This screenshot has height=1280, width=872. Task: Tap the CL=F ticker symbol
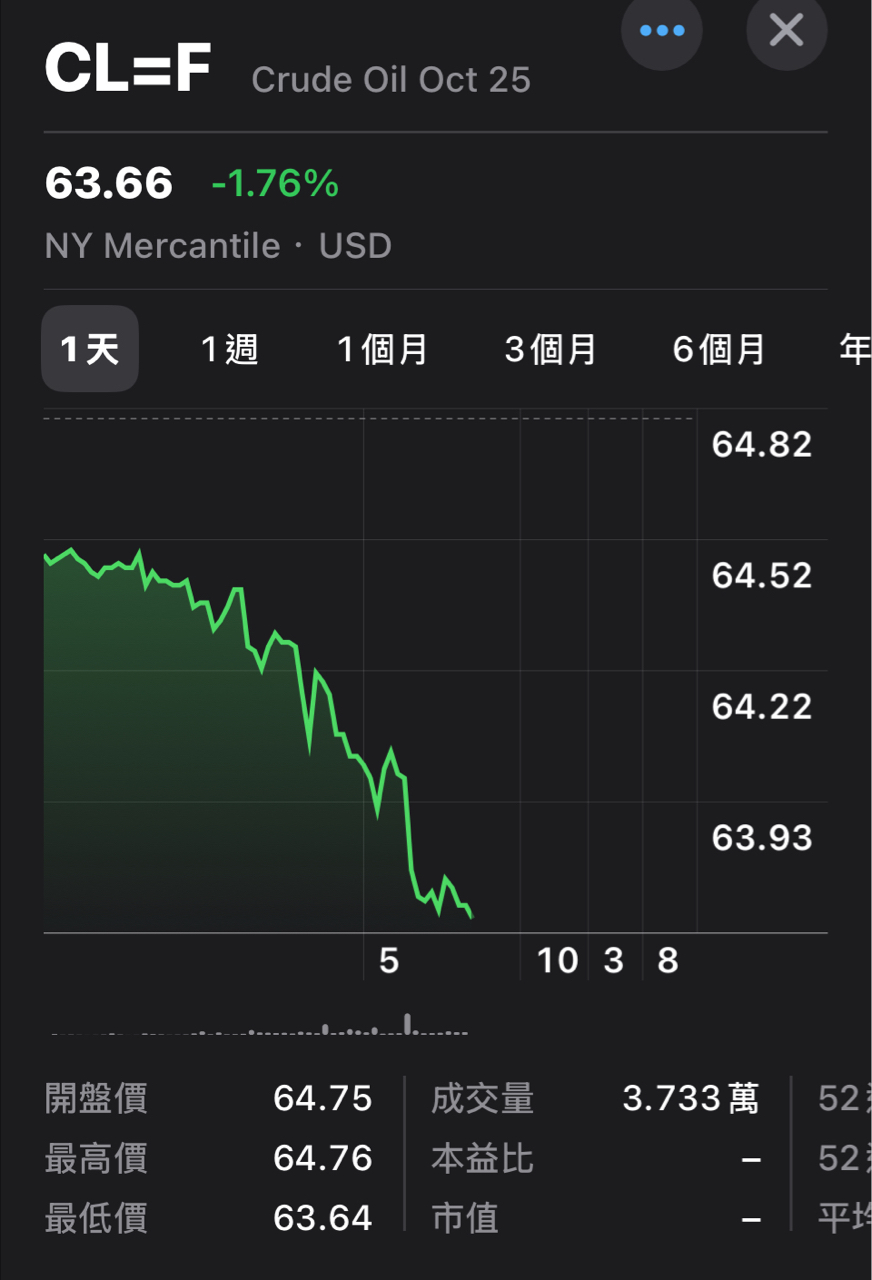(x=125, y=68)
